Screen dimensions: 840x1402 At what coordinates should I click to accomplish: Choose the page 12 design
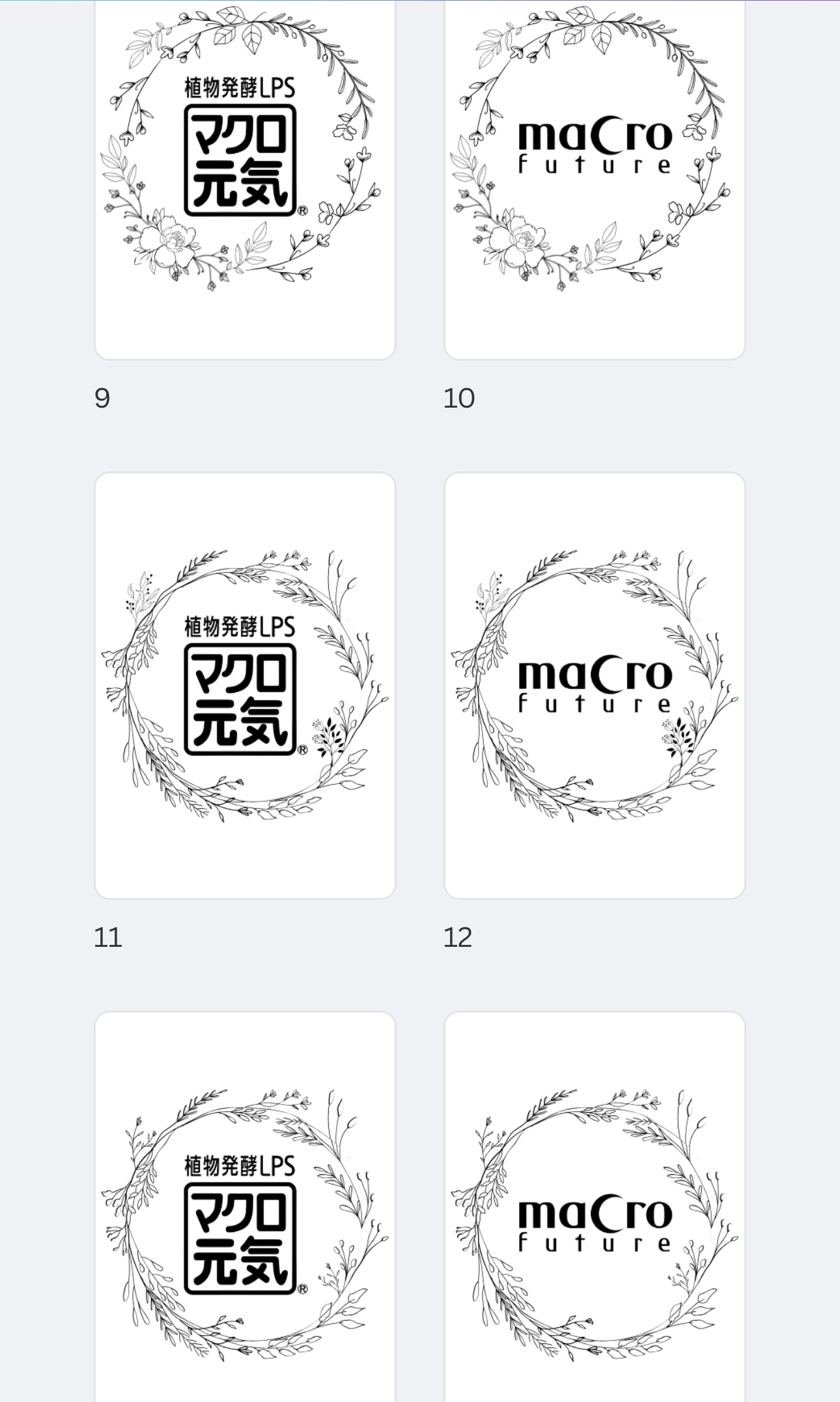pyautogui.click(x=594, y=685)
